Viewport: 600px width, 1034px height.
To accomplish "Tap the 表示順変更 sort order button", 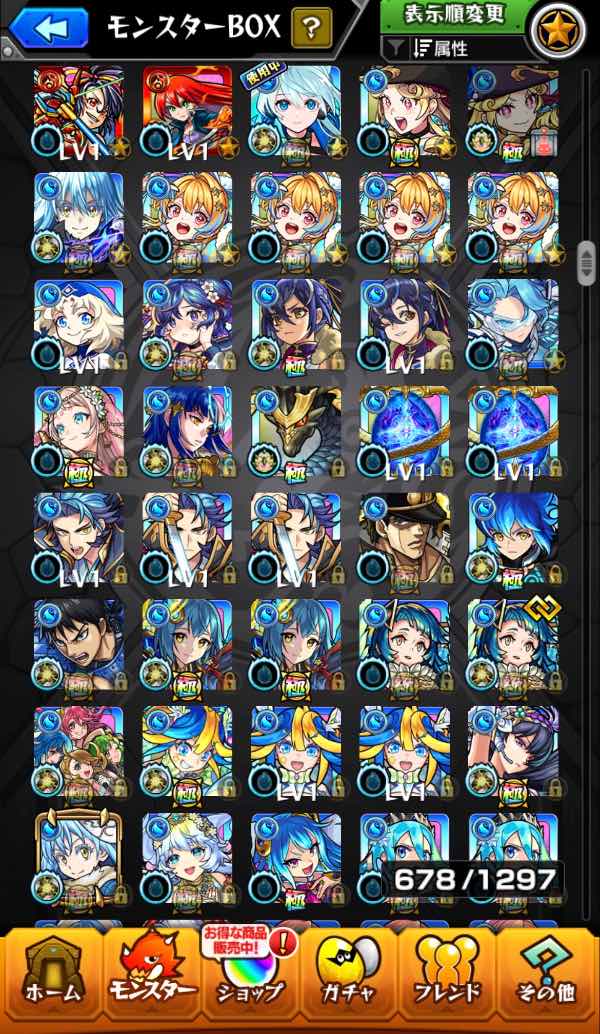I will click(x=456, y=15).
